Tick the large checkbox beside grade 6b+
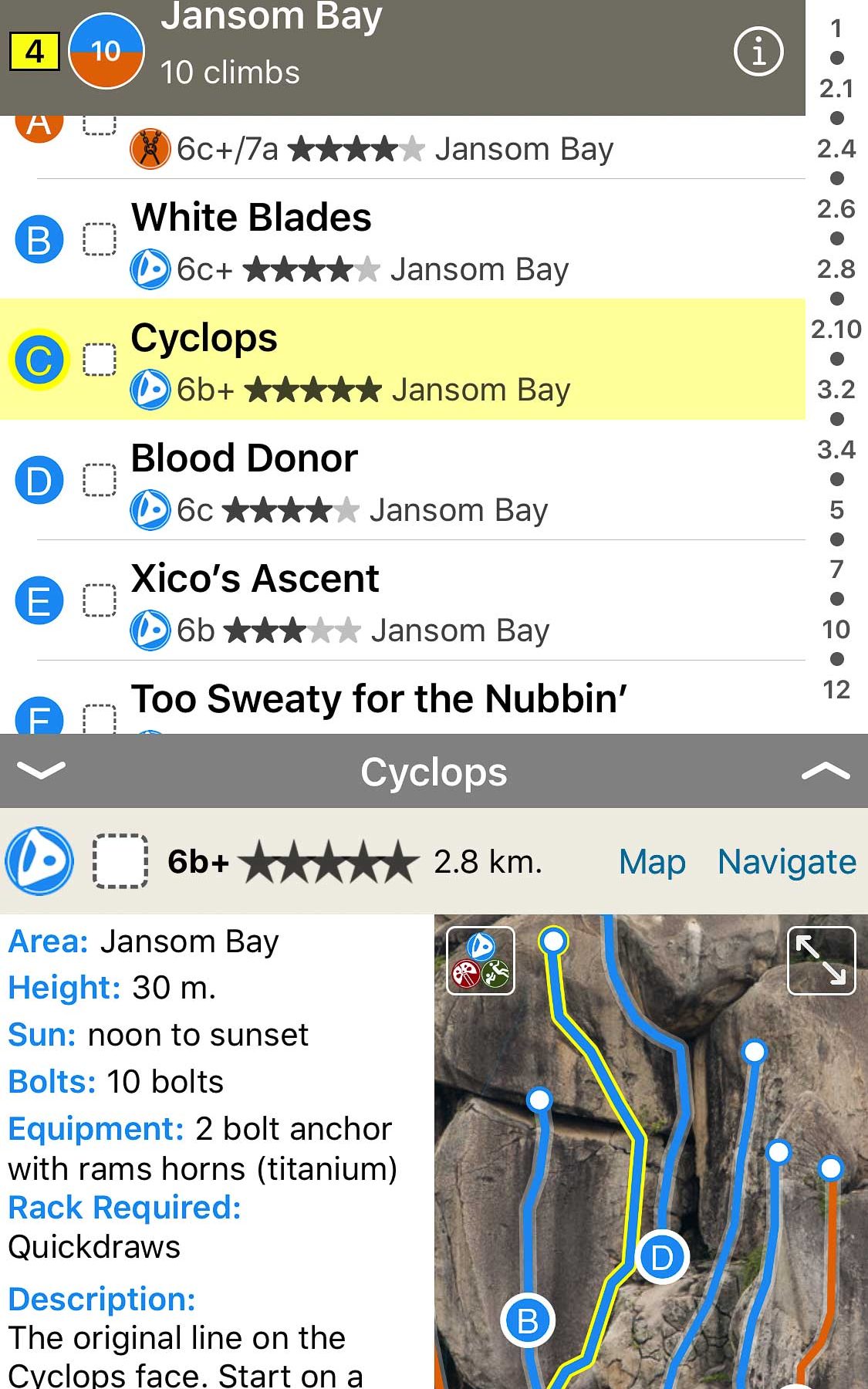The height and width of the screenshot is (1389, 868). point(120,862)
